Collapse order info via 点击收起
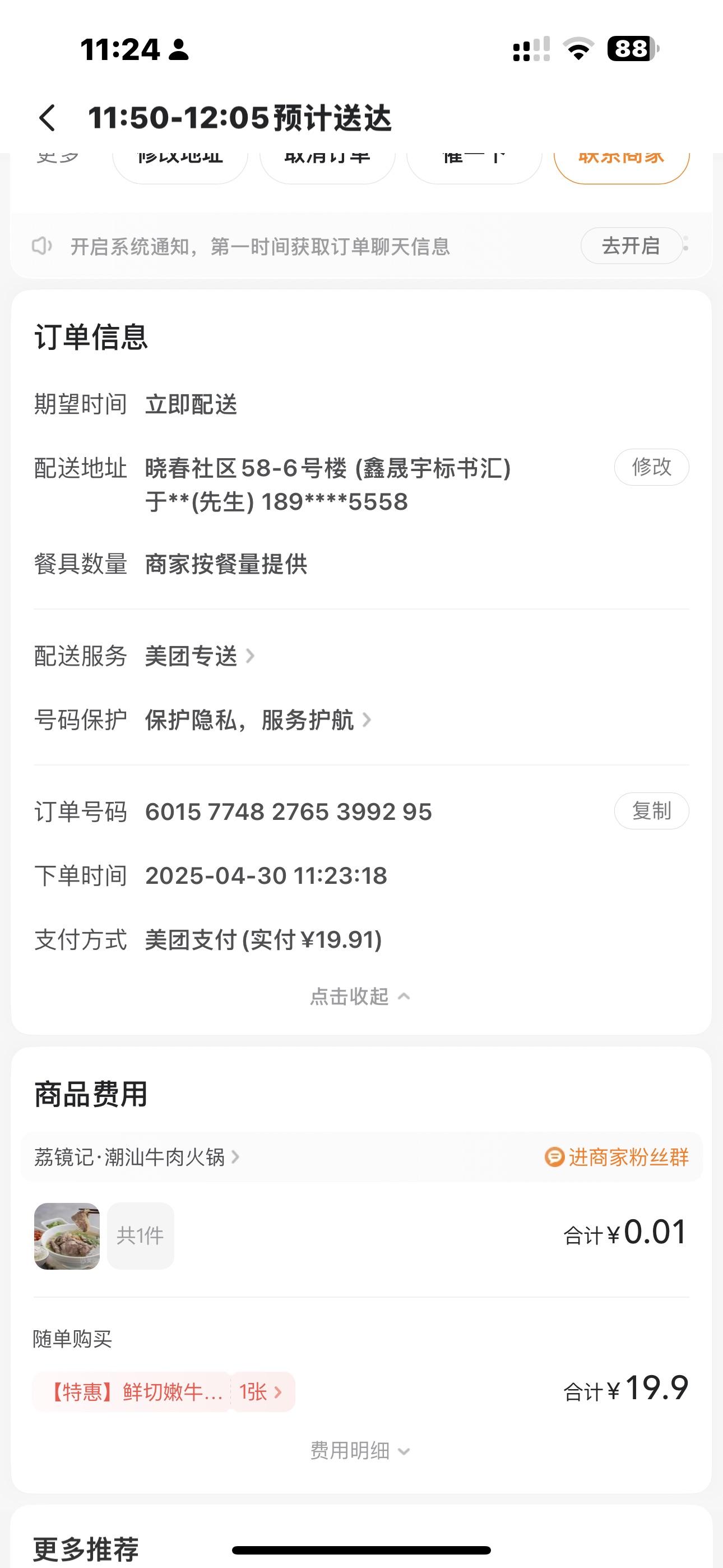This screenshot has width=723, height=1568. (360, 997)
